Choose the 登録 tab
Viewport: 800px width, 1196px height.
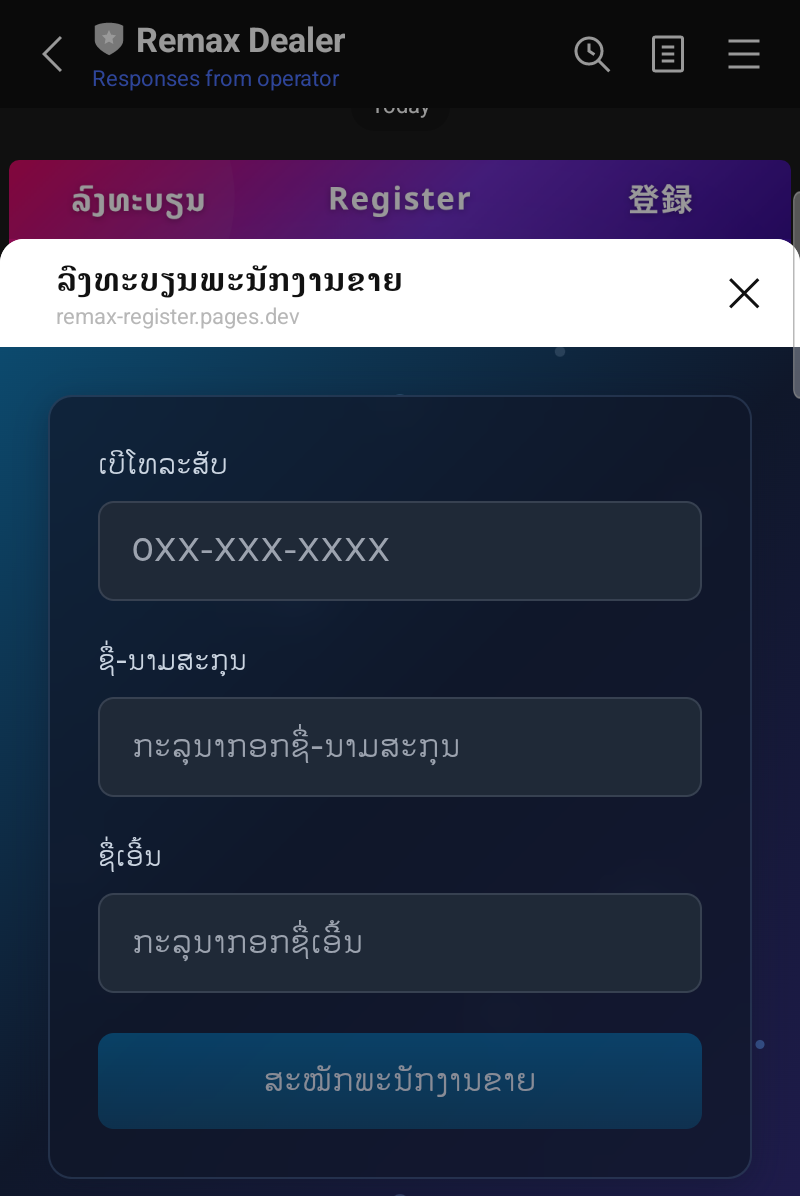point(660,199)
